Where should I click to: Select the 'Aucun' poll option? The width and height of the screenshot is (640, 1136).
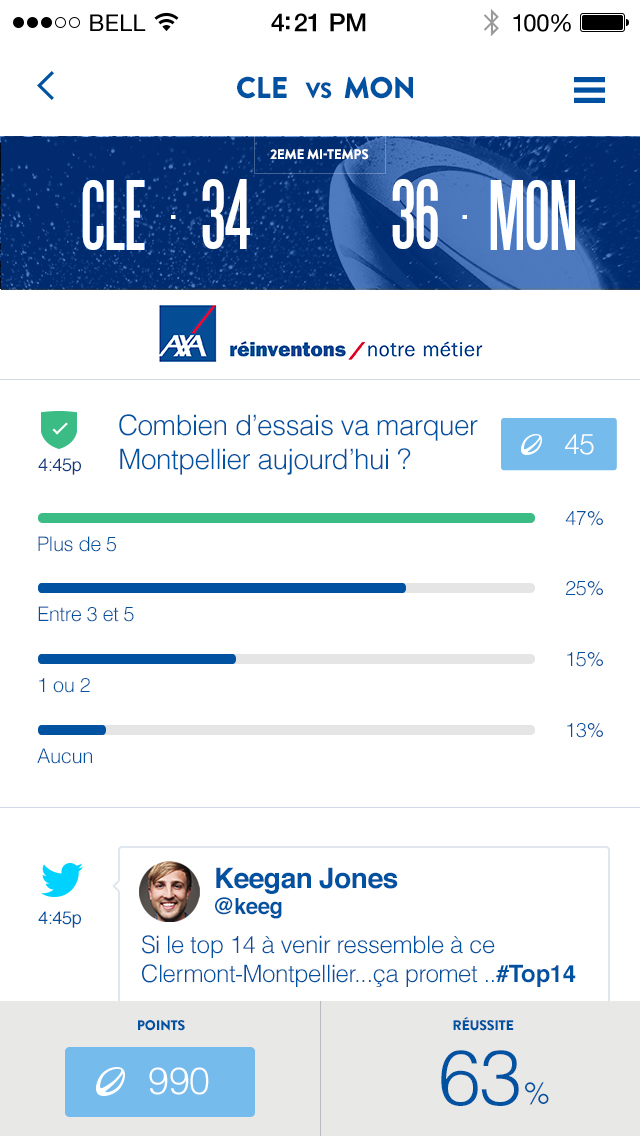[x=286, y=742]
